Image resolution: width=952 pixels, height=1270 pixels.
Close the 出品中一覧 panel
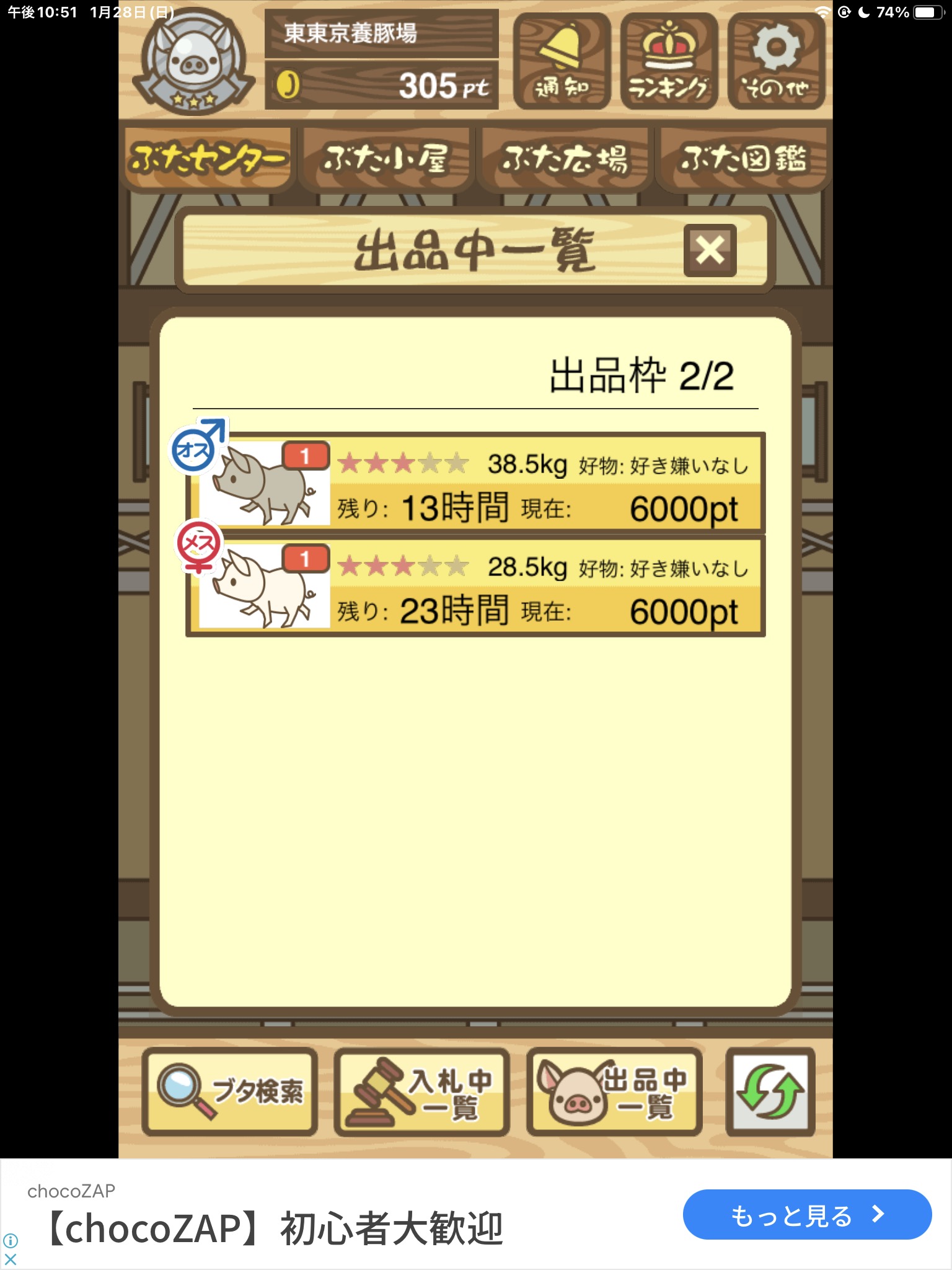(x=710, y=251)
